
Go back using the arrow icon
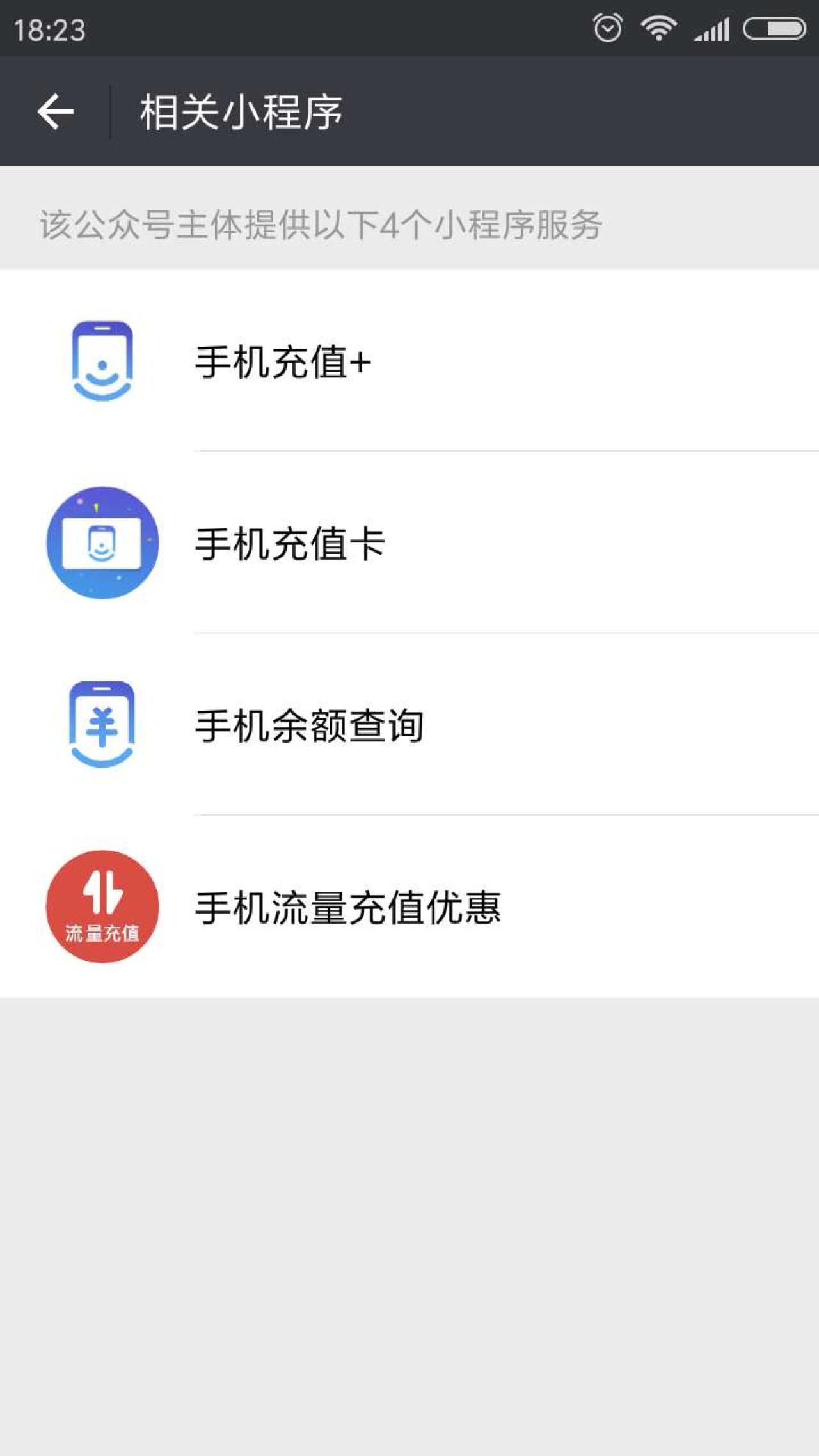[56, 112]
